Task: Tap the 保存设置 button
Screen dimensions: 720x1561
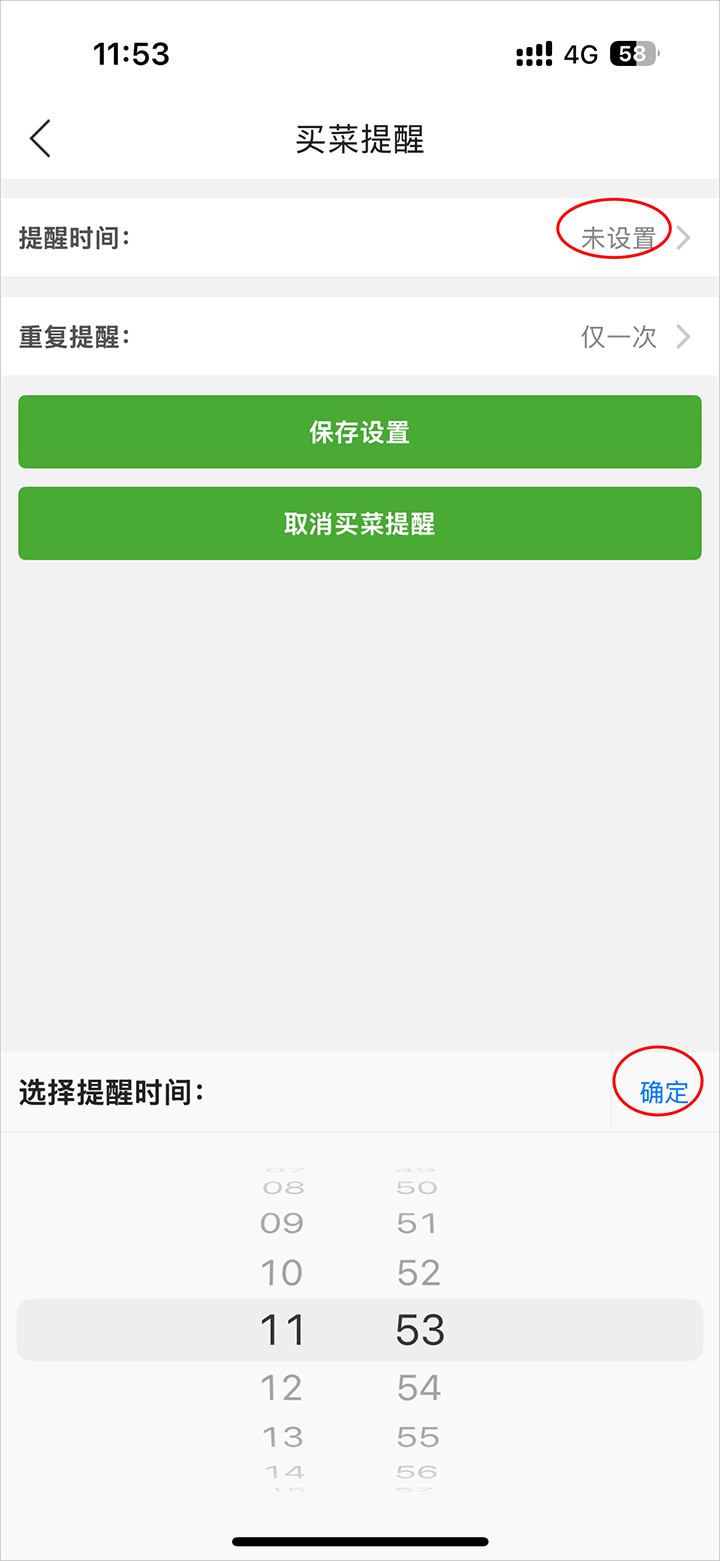Action: 360,432
